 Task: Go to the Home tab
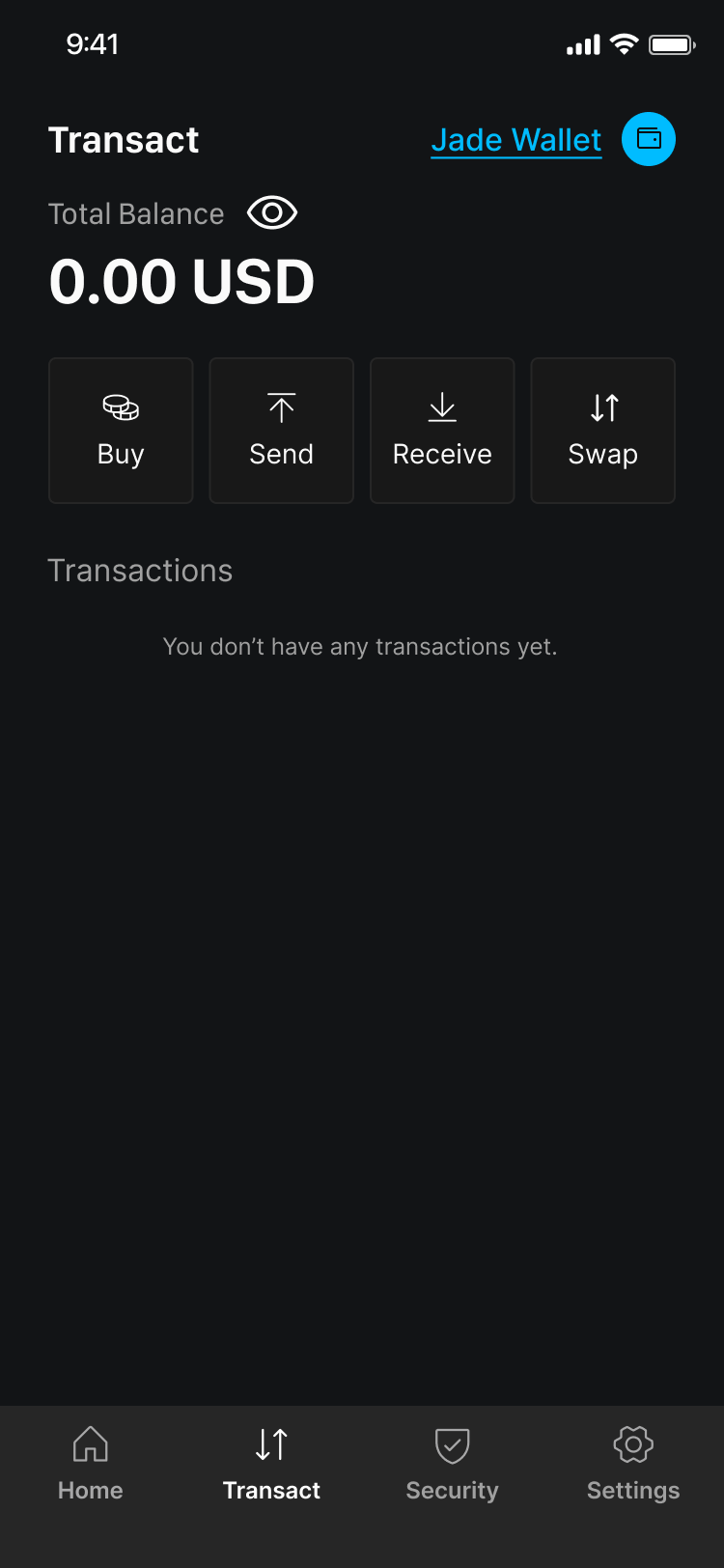90,1466
